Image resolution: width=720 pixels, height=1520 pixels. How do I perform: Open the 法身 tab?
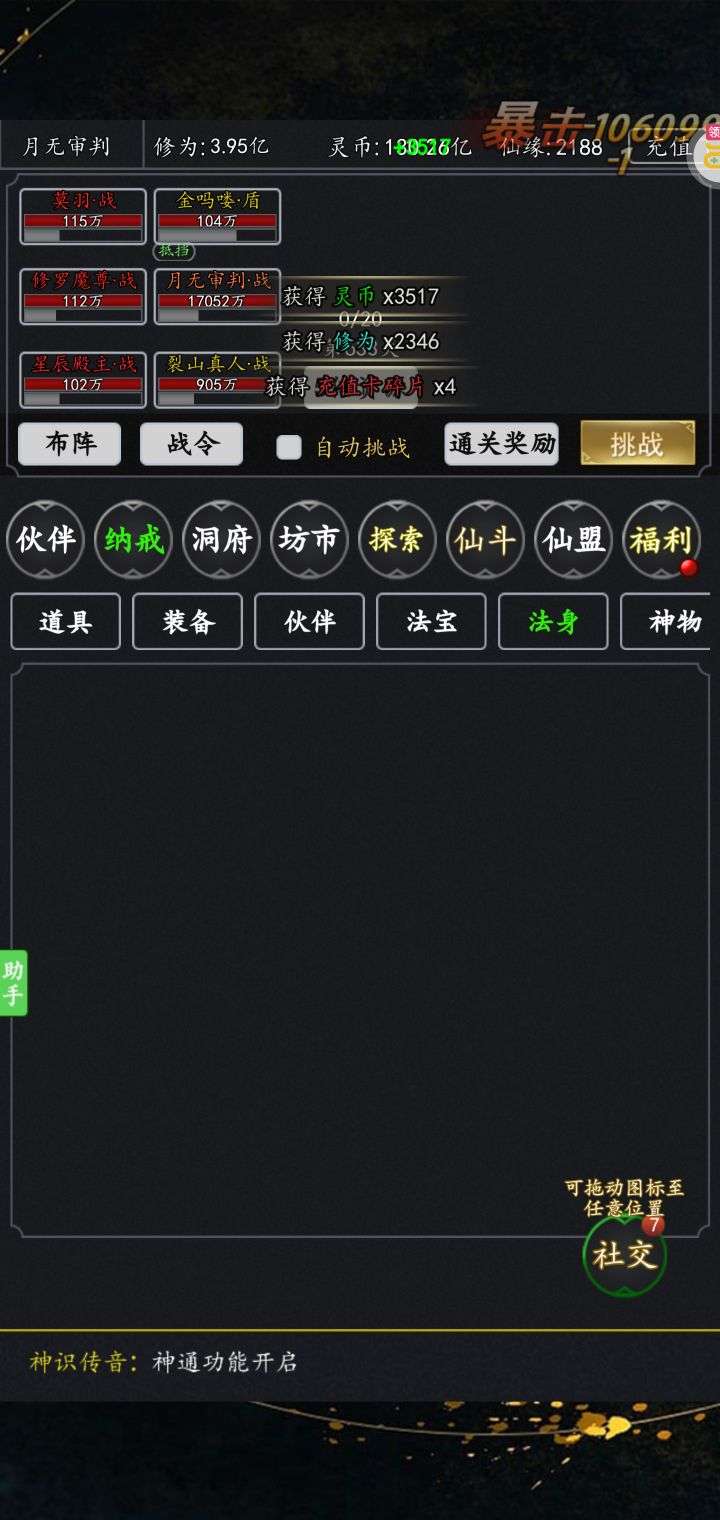tap(553, 622)
